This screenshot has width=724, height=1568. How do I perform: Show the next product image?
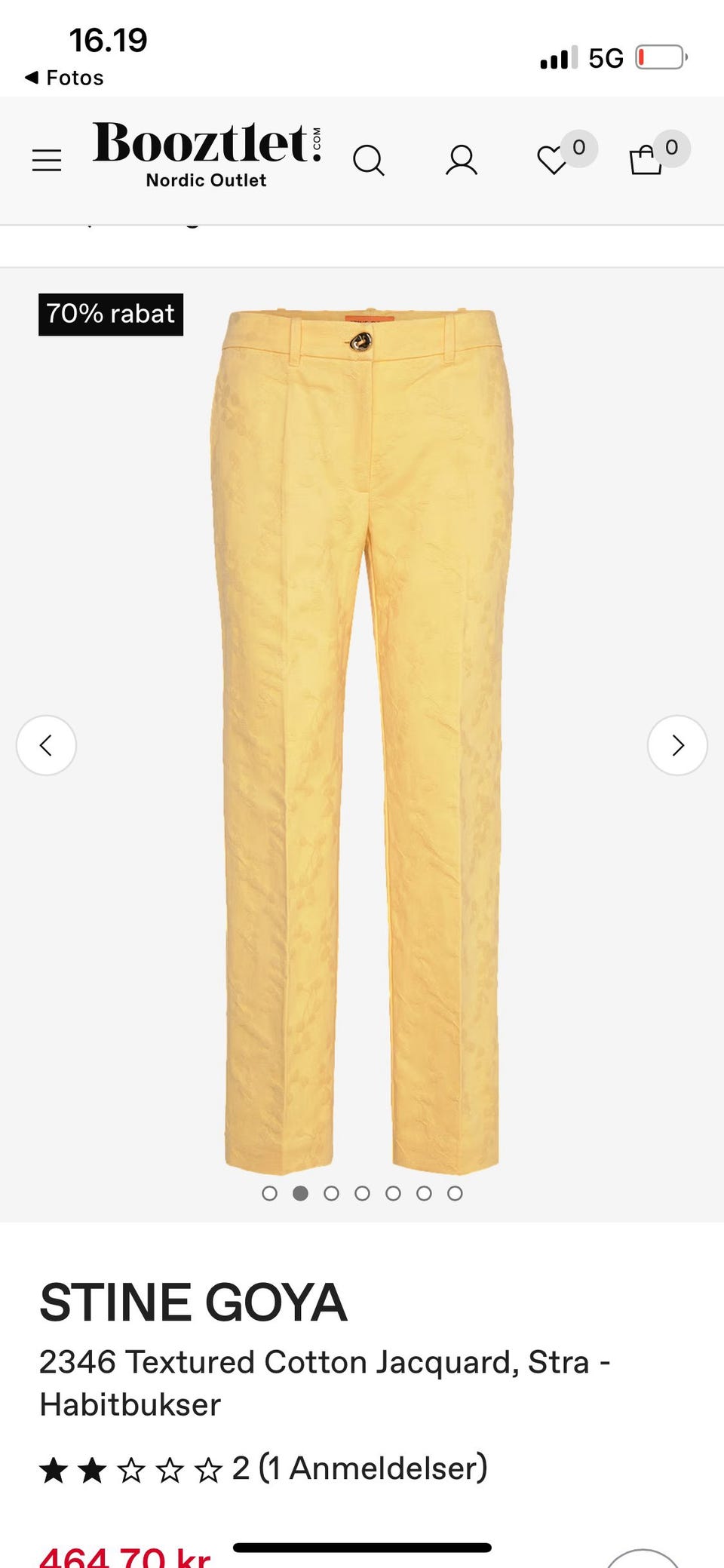[677, 745]
